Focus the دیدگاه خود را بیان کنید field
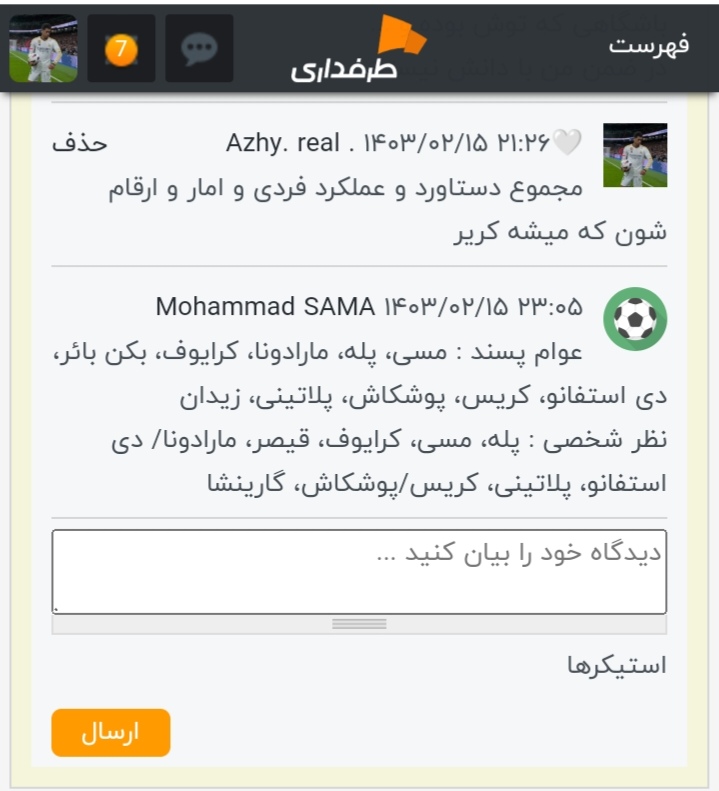 pos(359,571)
